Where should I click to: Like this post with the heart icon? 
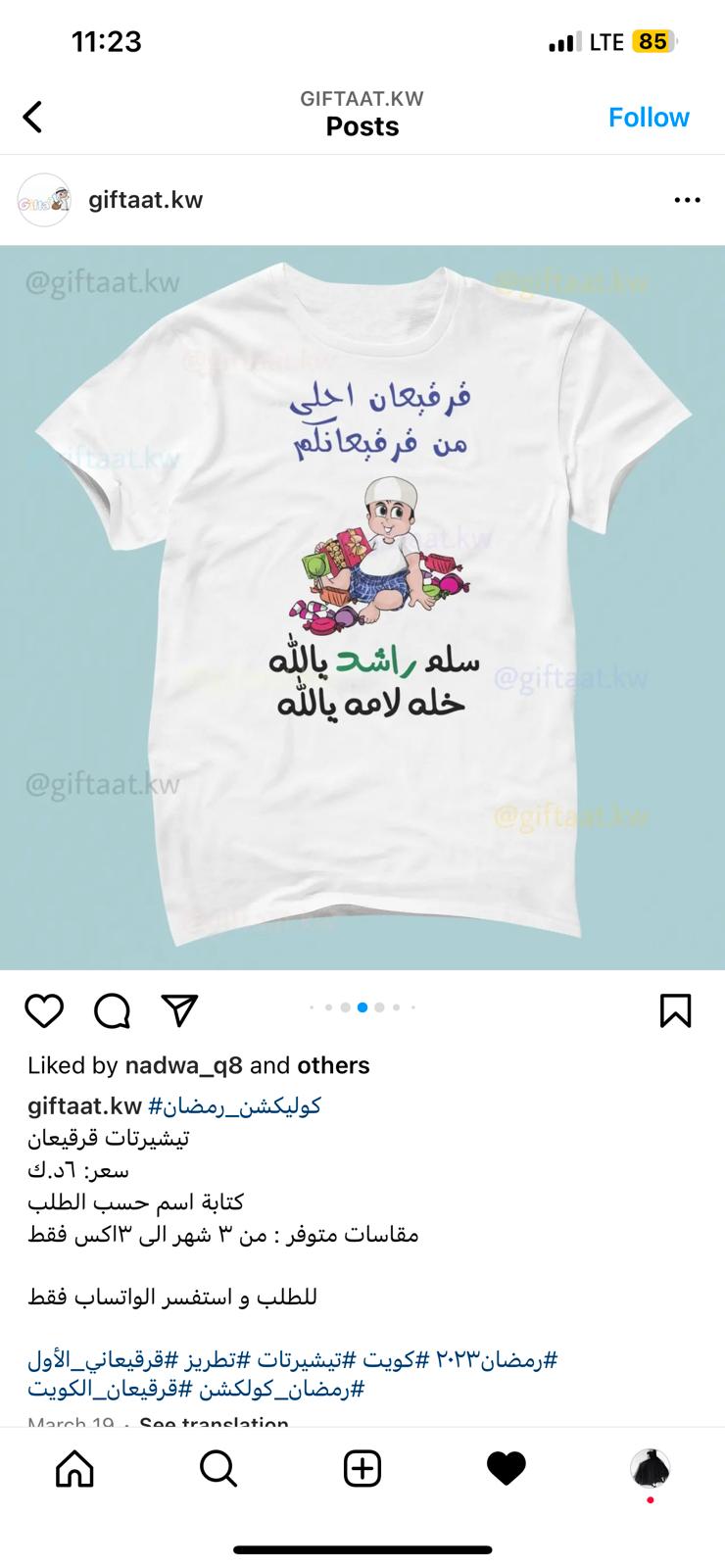click(x=44, y=1010)
